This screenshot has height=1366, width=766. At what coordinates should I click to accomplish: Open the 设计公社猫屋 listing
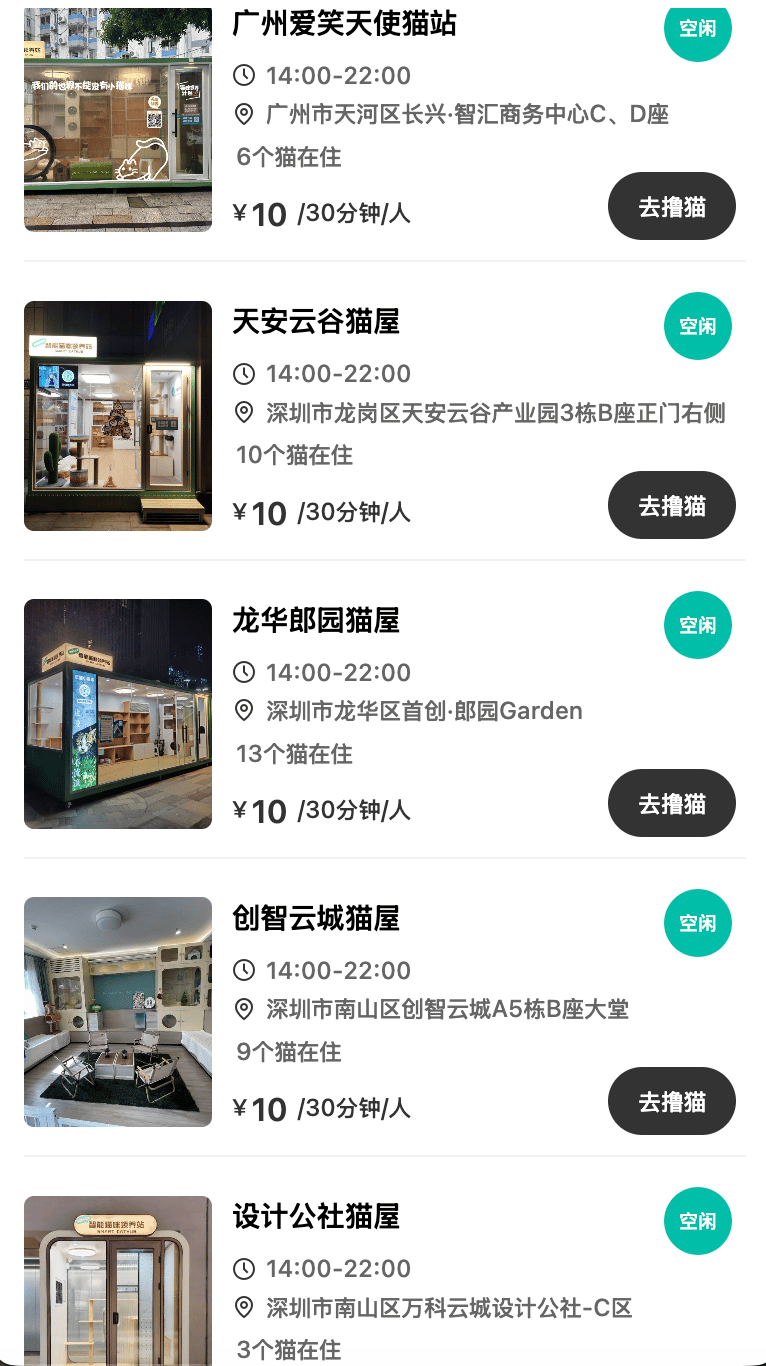(x=316, y=1216)
